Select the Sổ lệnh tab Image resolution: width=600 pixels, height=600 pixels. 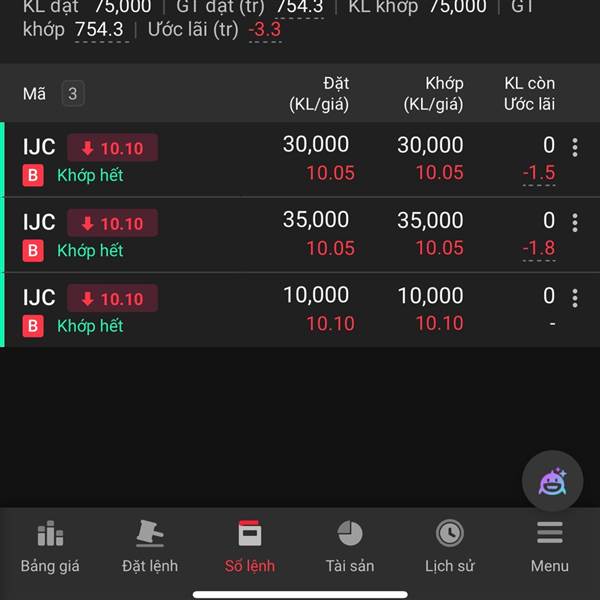point(250,546)
